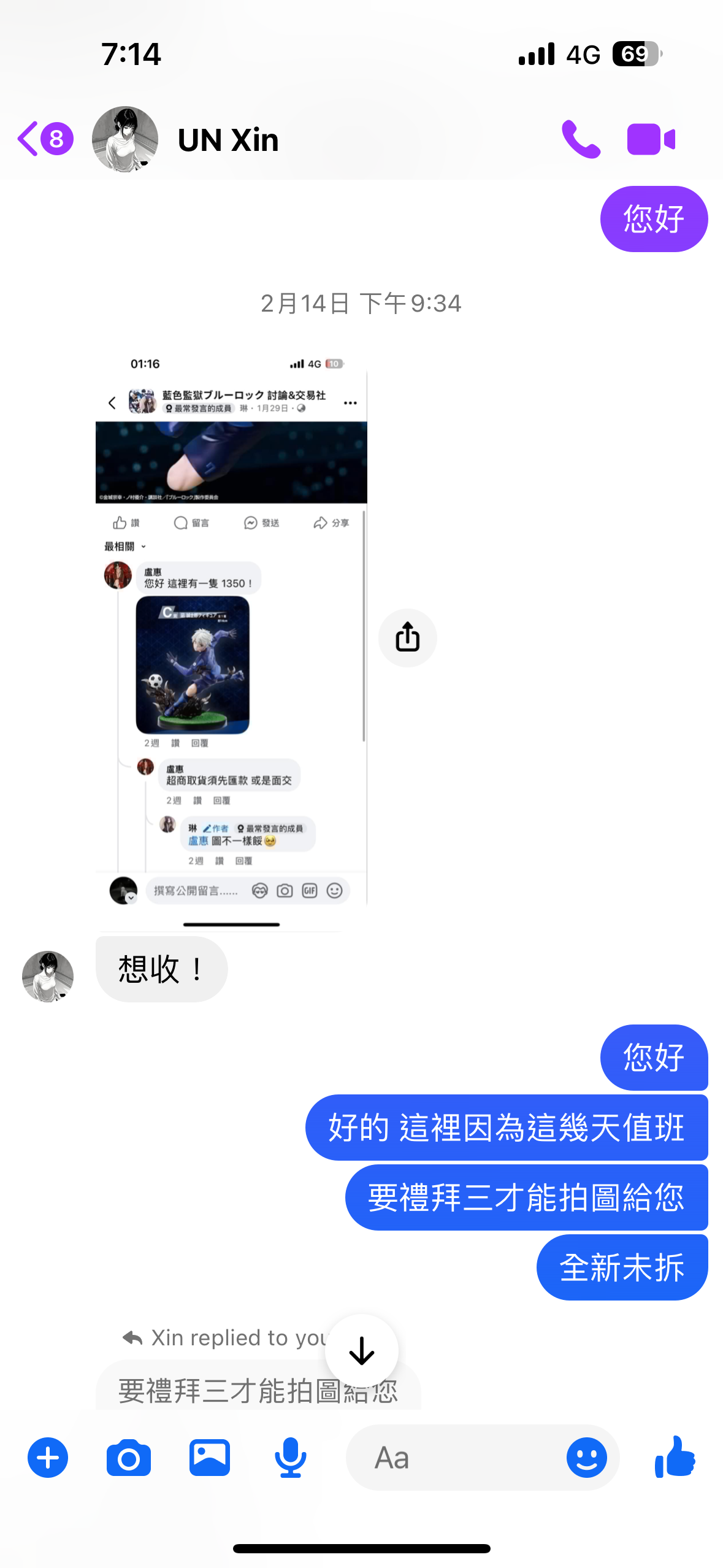Open the camera to take a photo

129,1458
